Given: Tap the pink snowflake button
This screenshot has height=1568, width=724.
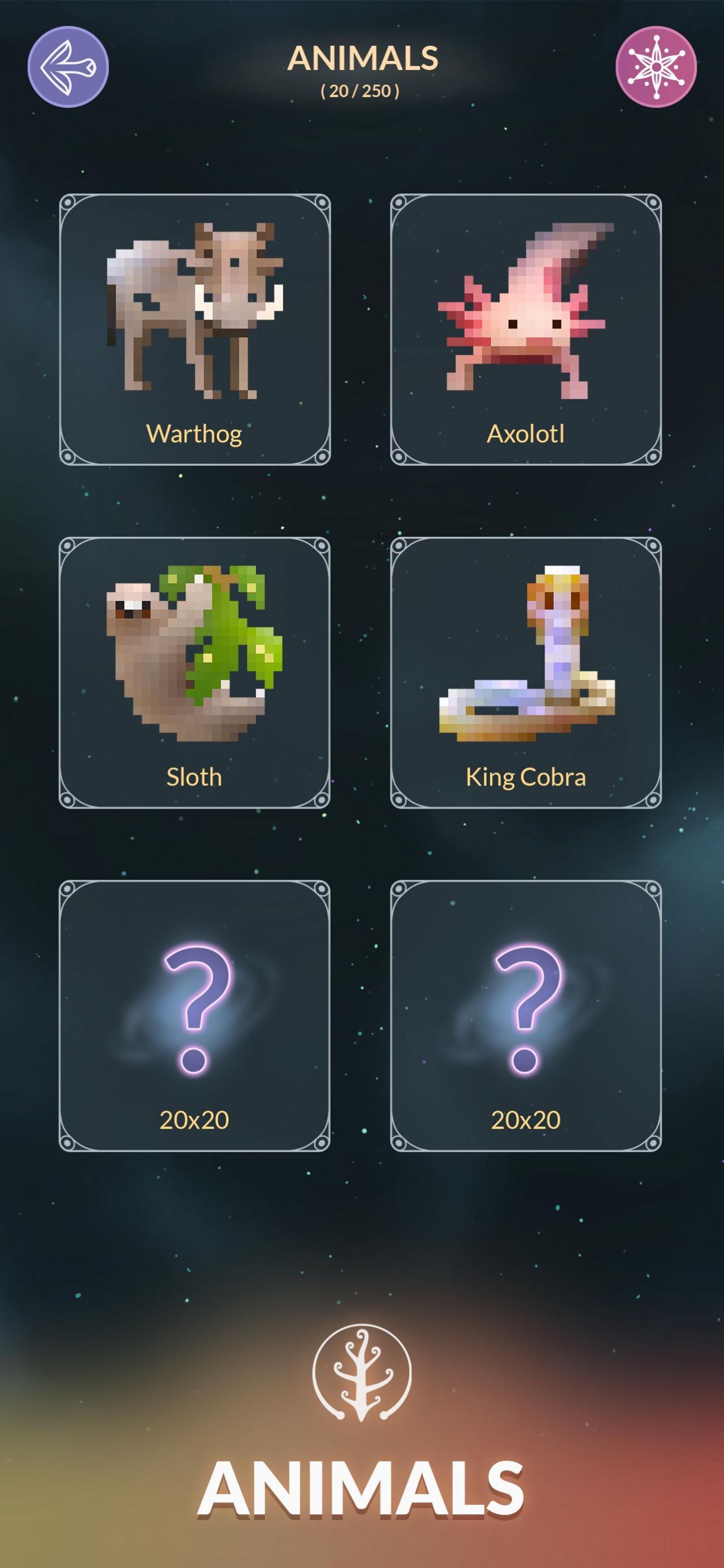Looking at the screenshot, I should [x=656, y=67].
